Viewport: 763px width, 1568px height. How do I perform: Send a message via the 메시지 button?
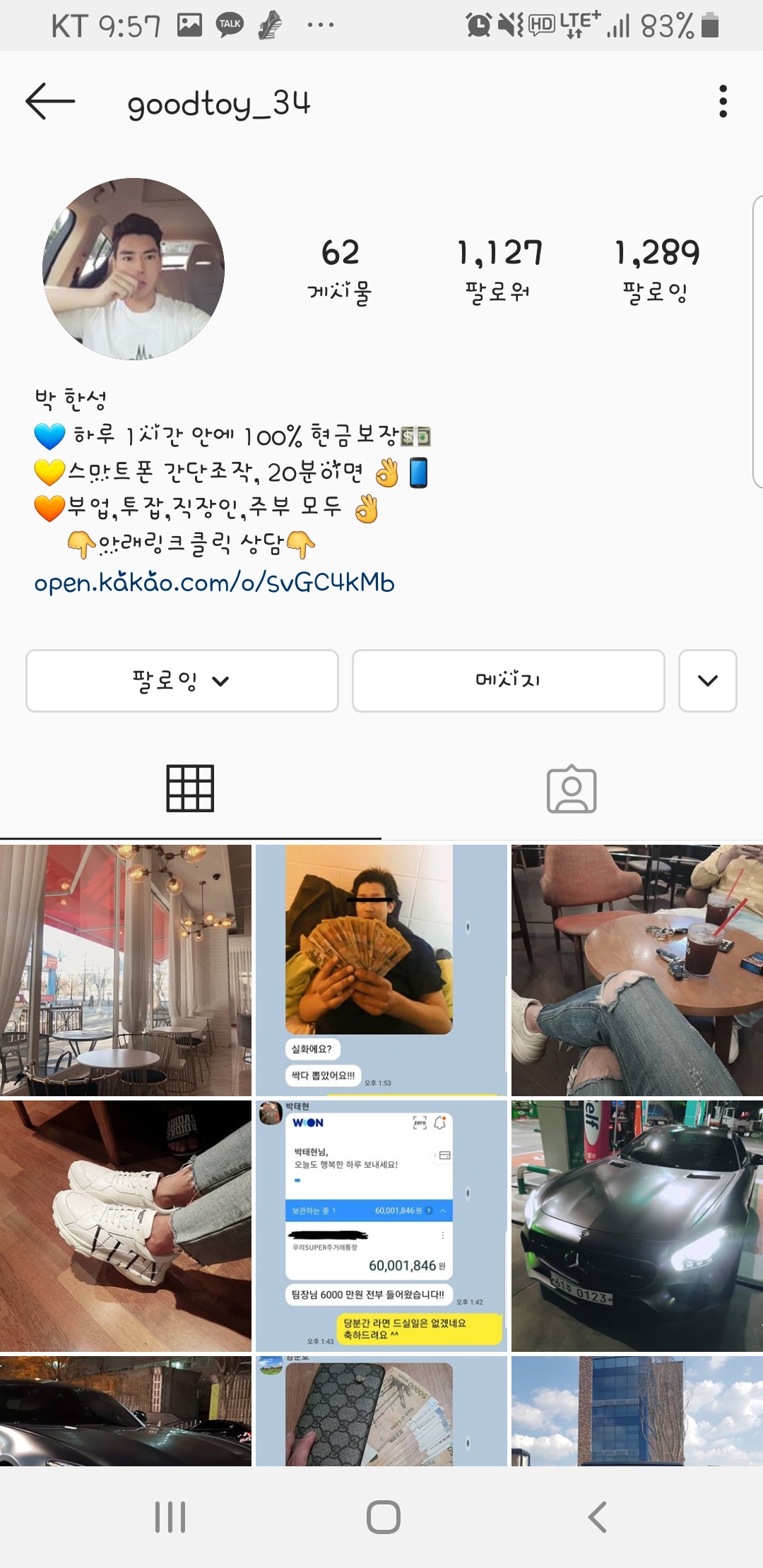(x=508, y=681)
